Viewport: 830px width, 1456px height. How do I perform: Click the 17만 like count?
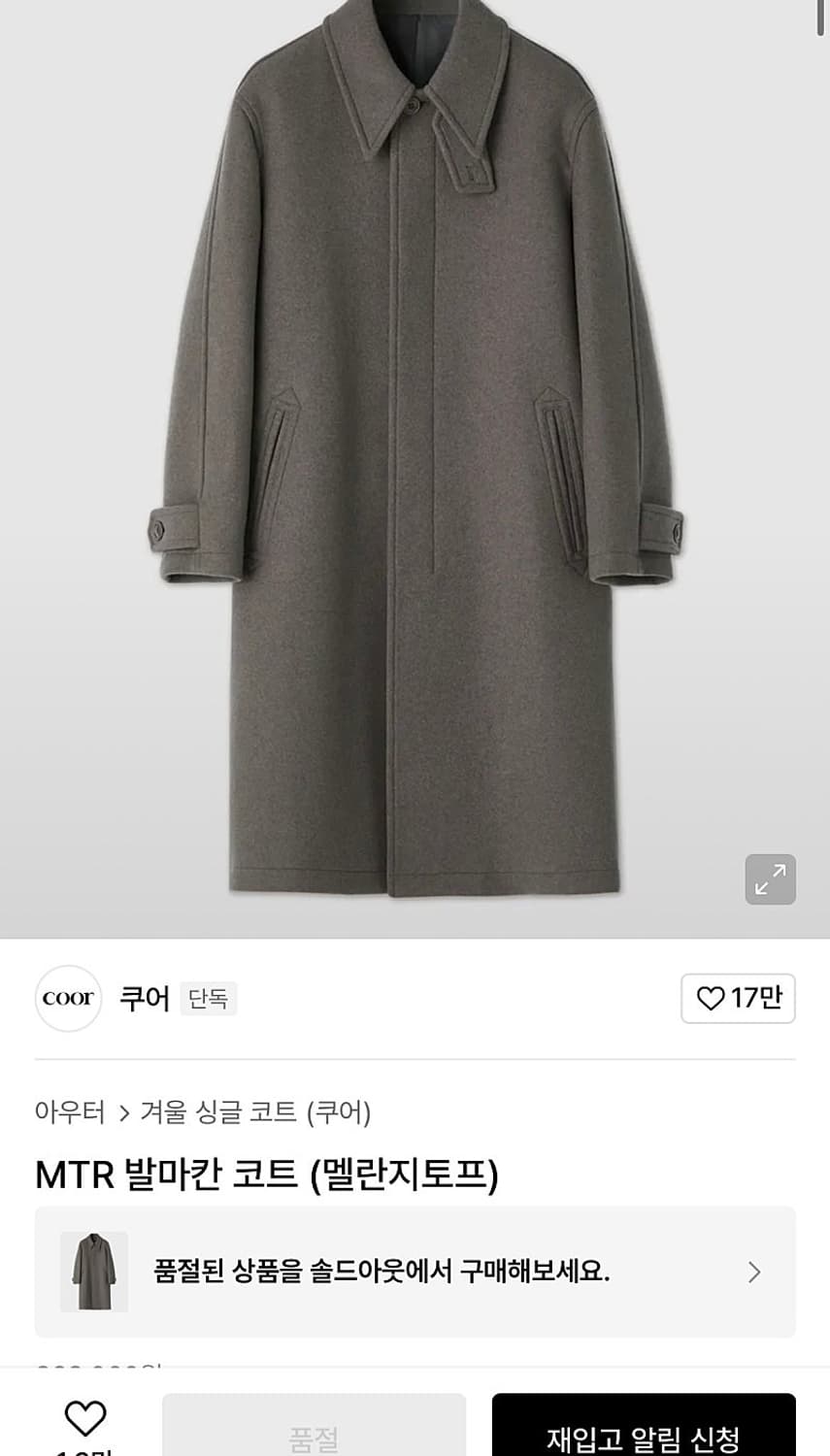pyautogui.click(x=752, y=998)
